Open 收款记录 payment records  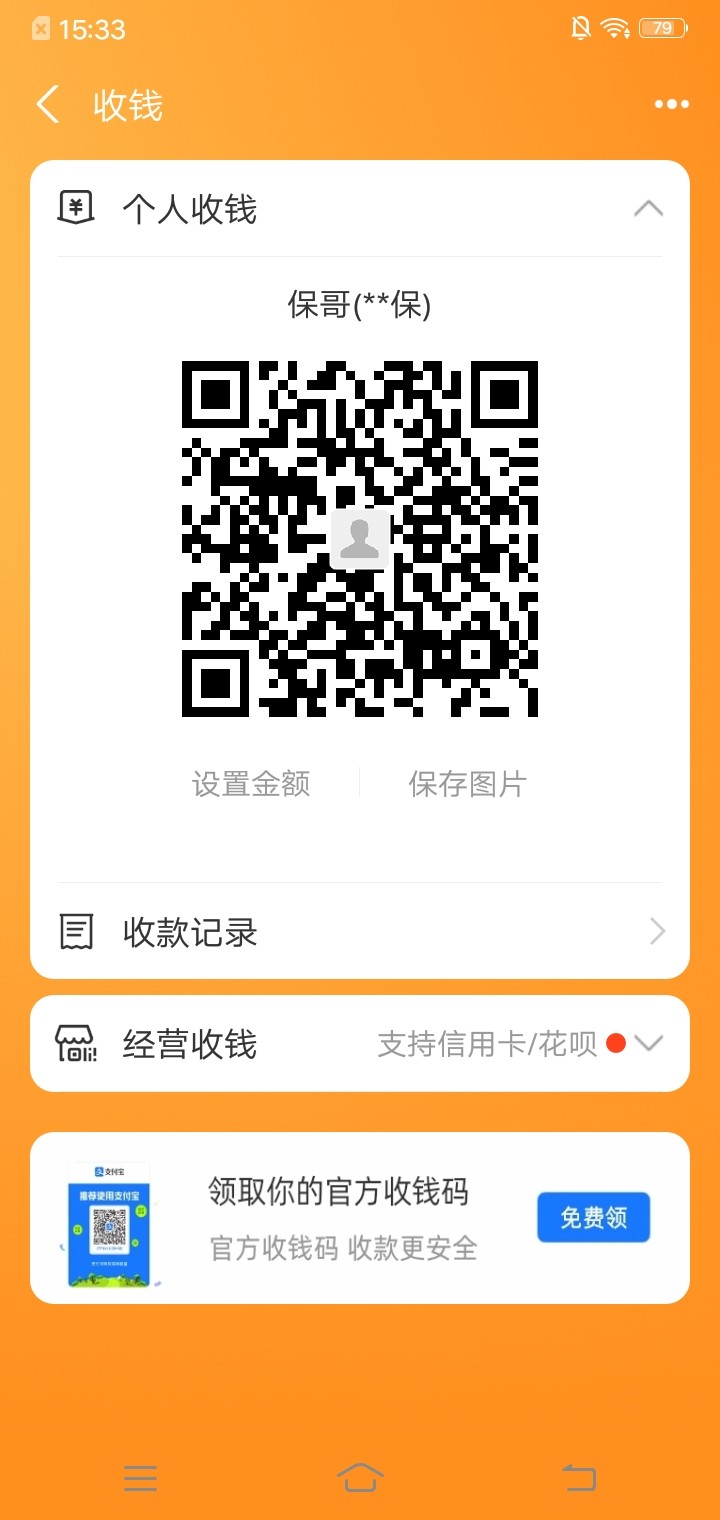click(x=360, y=932)
